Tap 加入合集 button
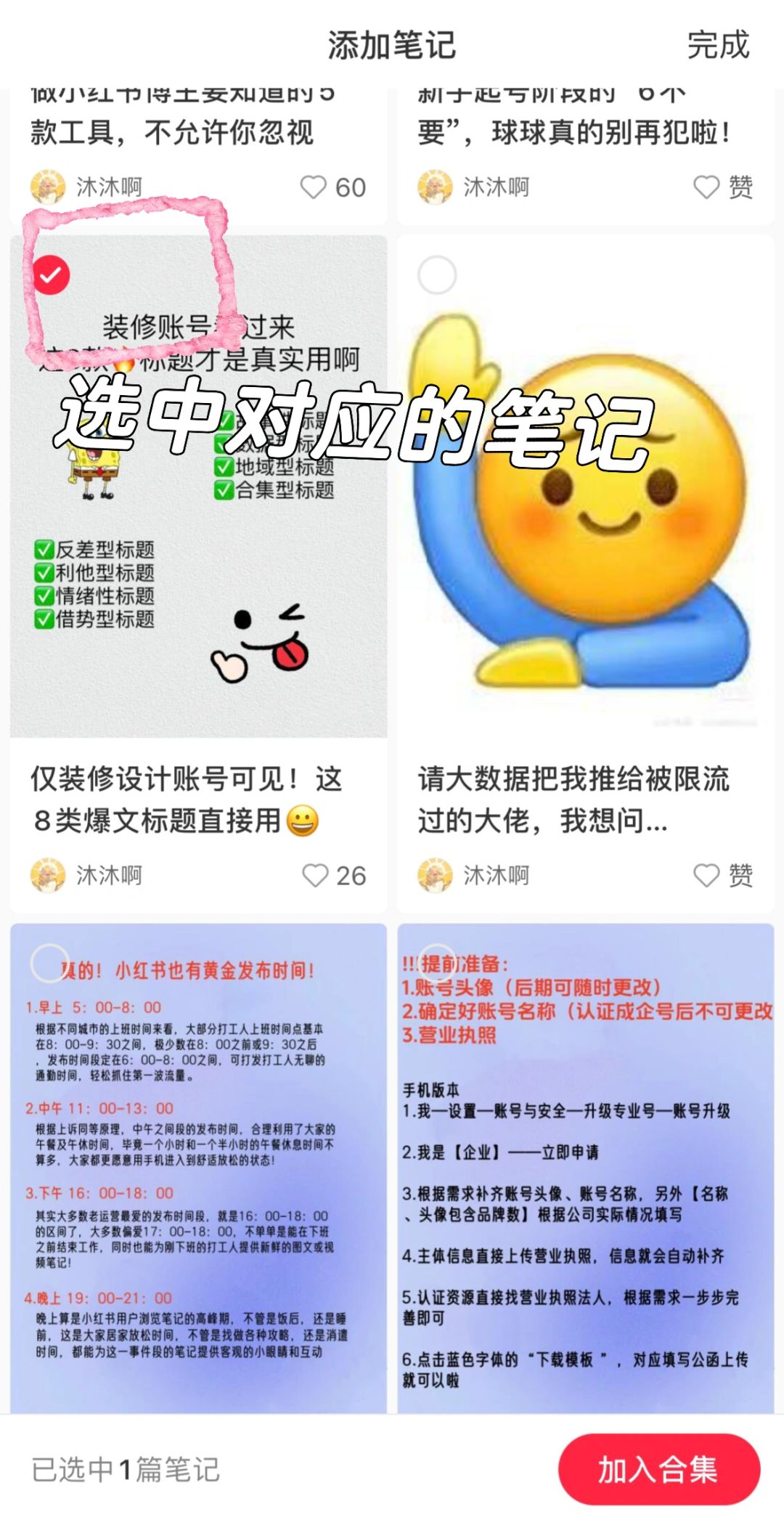 tap(658, 1469)
